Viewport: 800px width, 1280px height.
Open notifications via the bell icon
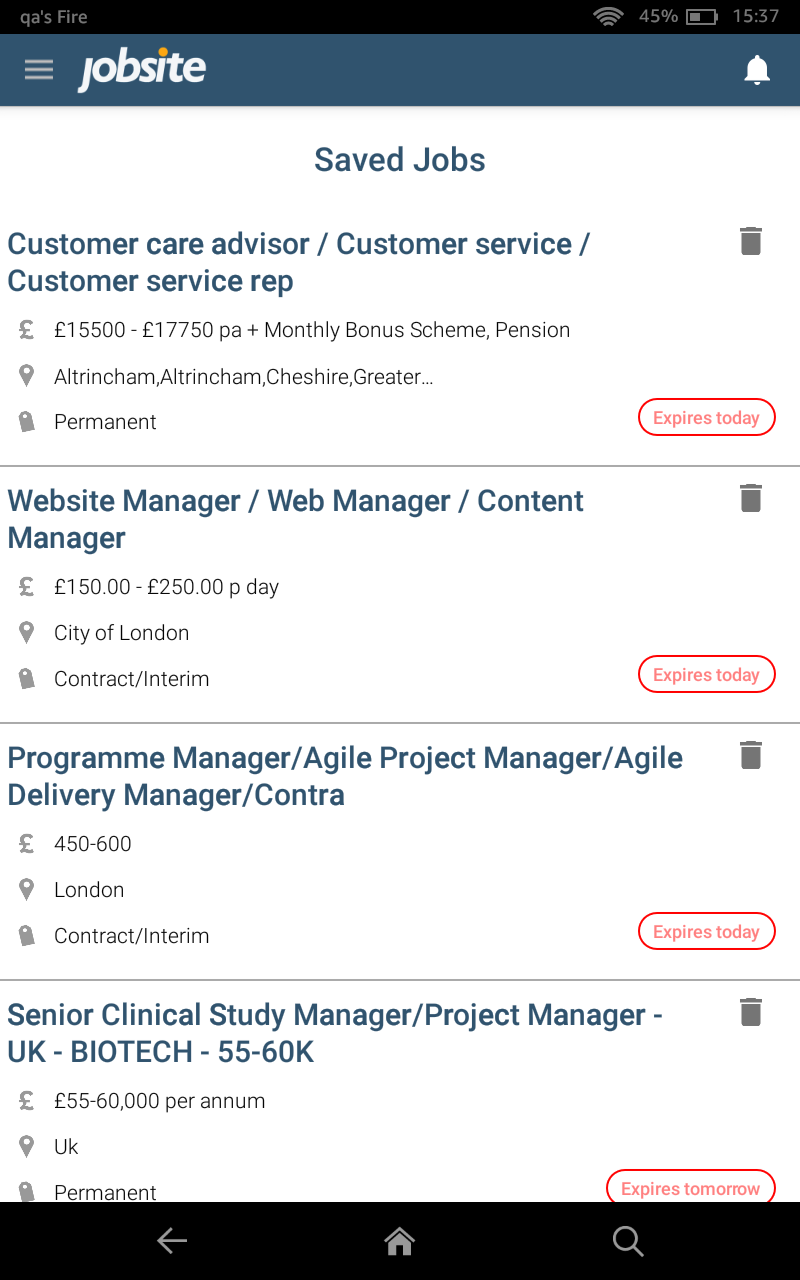[x=757, y=69]
